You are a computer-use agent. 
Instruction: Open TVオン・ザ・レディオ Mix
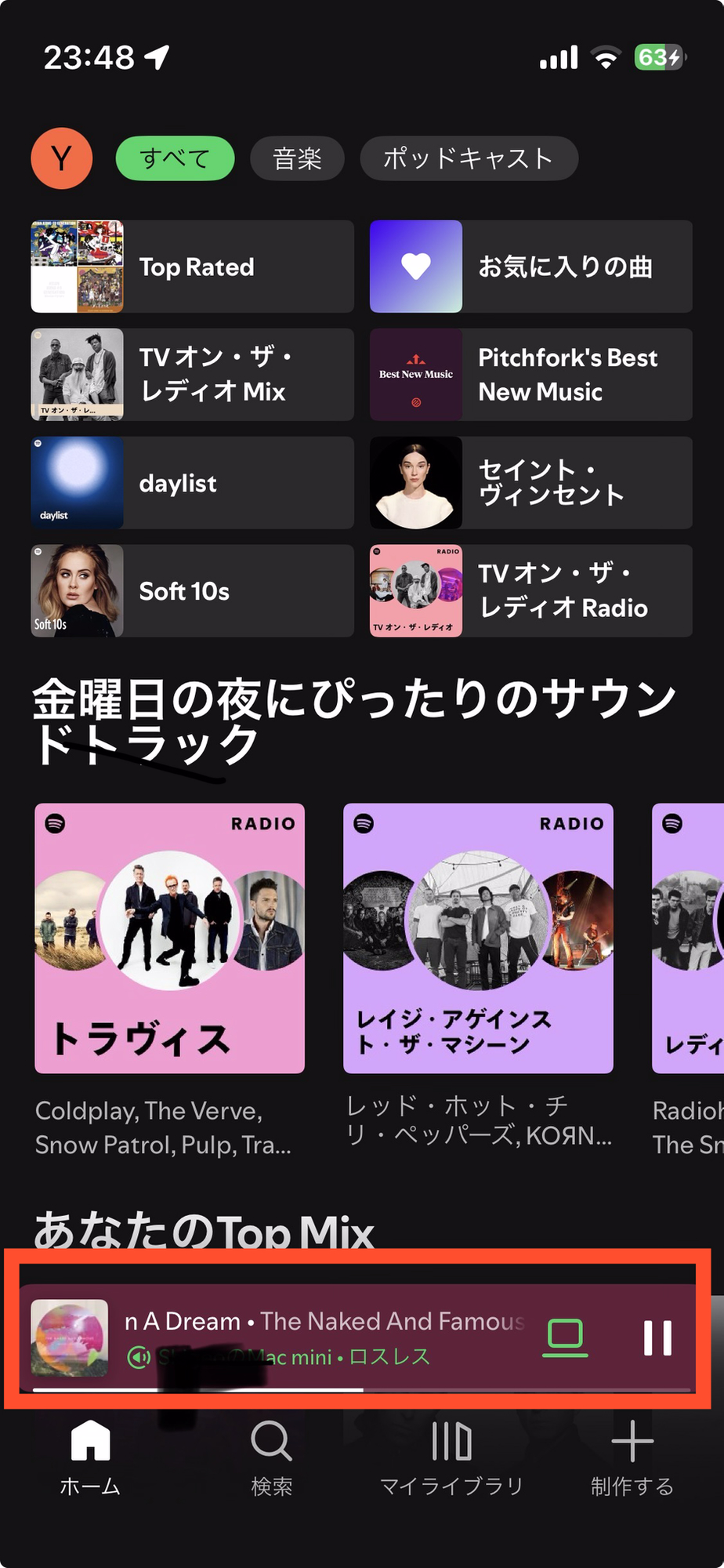click(x=192, y=375)
